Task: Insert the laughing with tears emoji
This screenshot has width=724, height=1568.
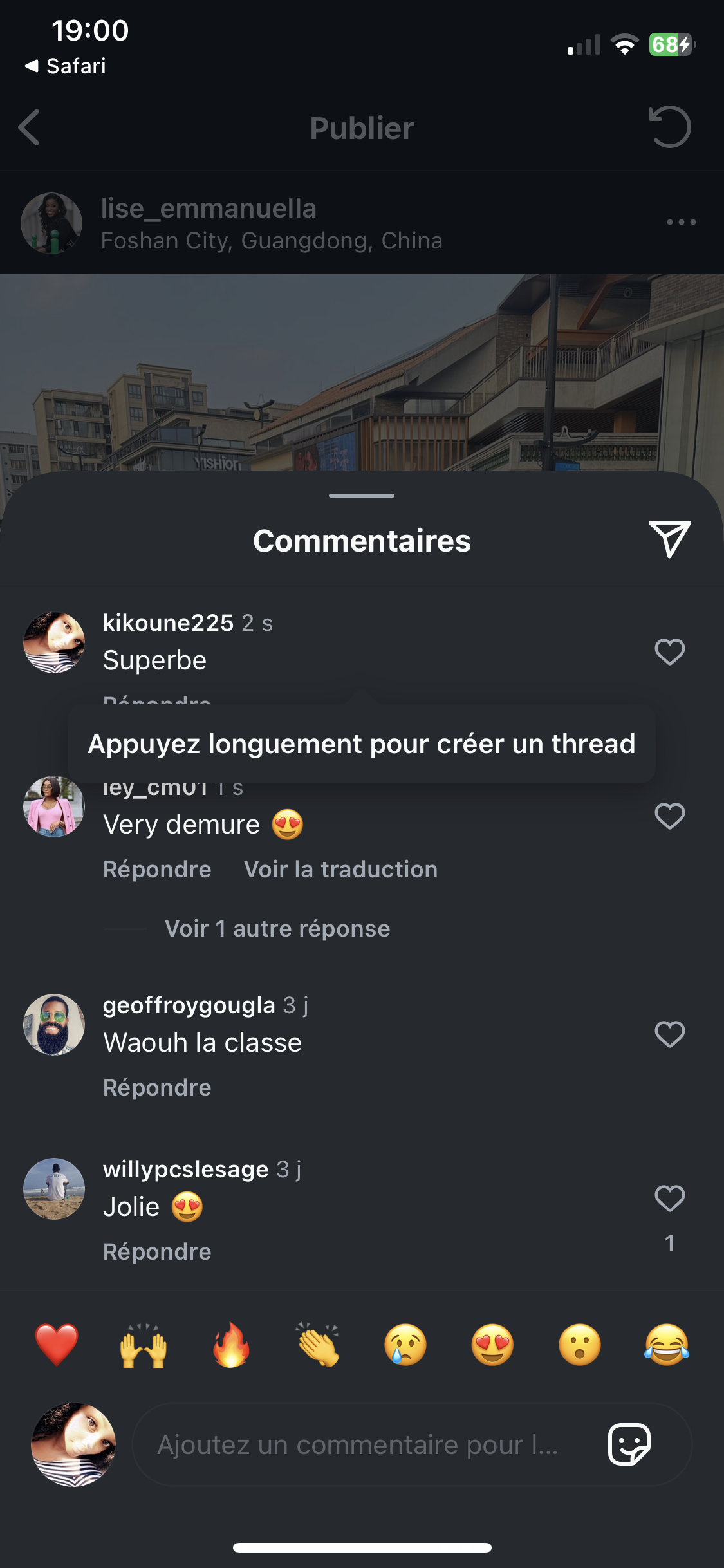Action: pyautogui.click(x=667, y=1345)
